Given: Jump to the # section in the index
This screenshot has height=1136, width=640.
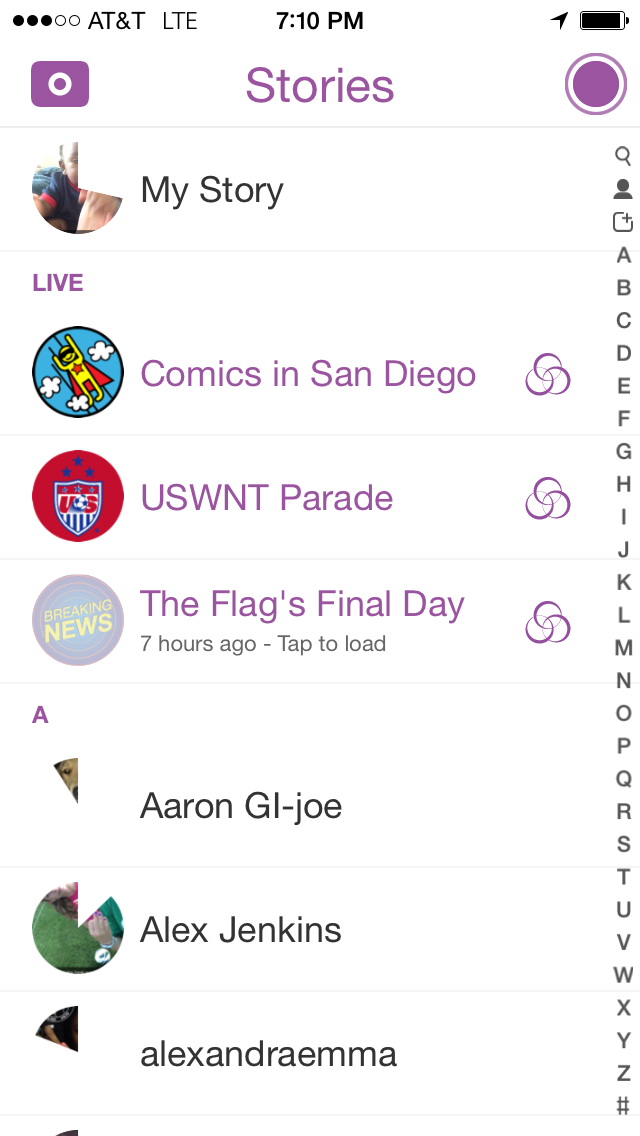Looking at the screenshot, I should coord(623,1106).
